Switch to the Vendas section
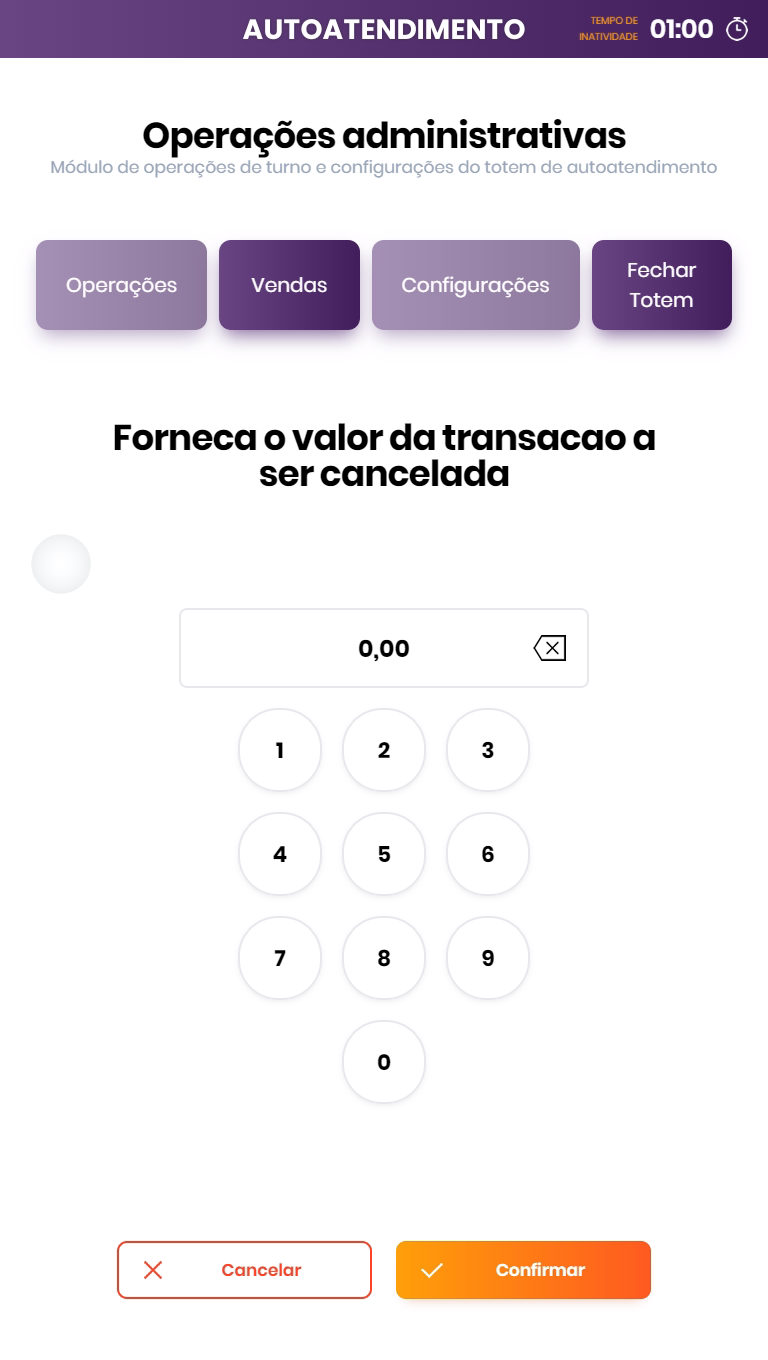Image resolution: width=768 pixels, height=1360 pixels. 289,285
